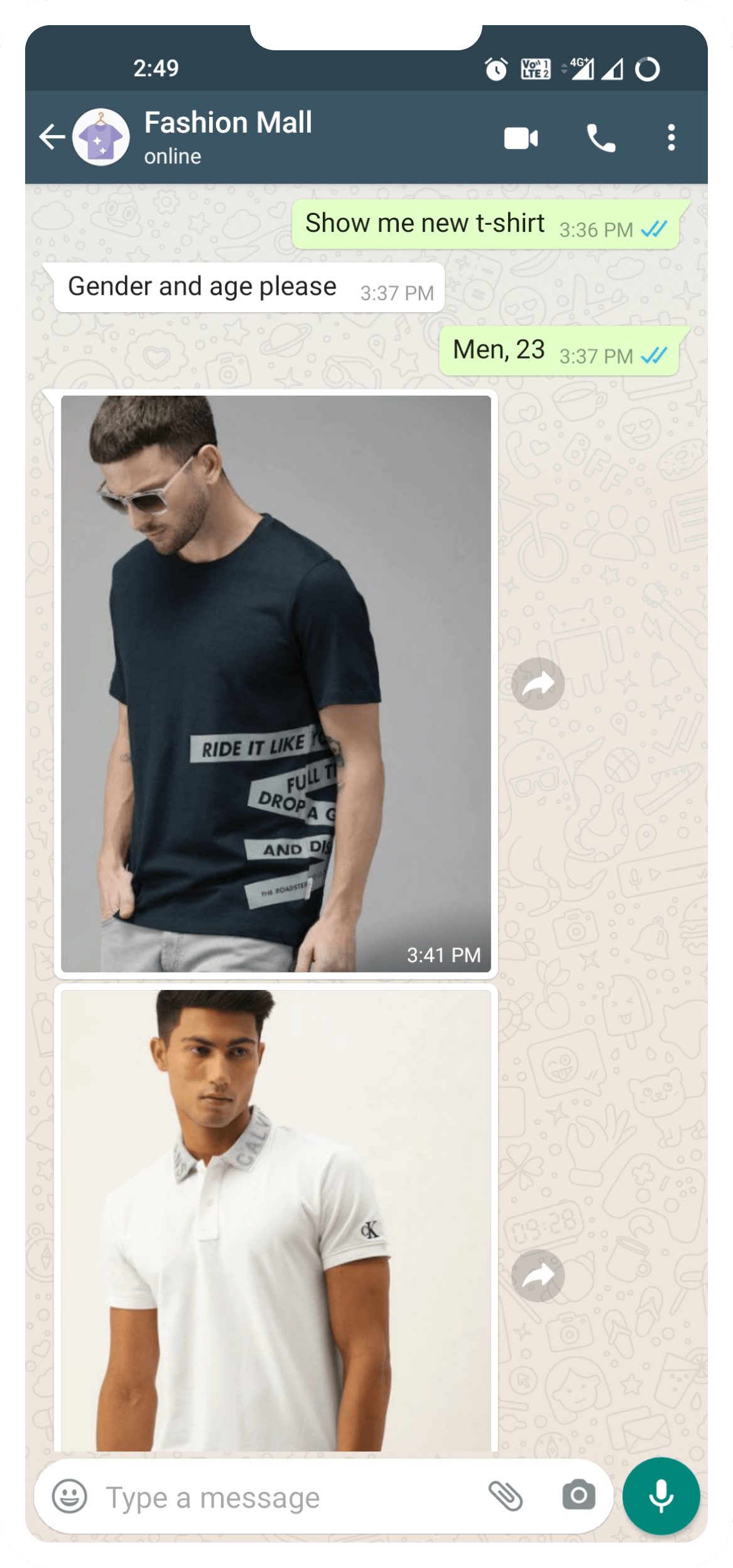Start a voice call with Fashion Mall

pyautogui.click(x=600, y=138)
